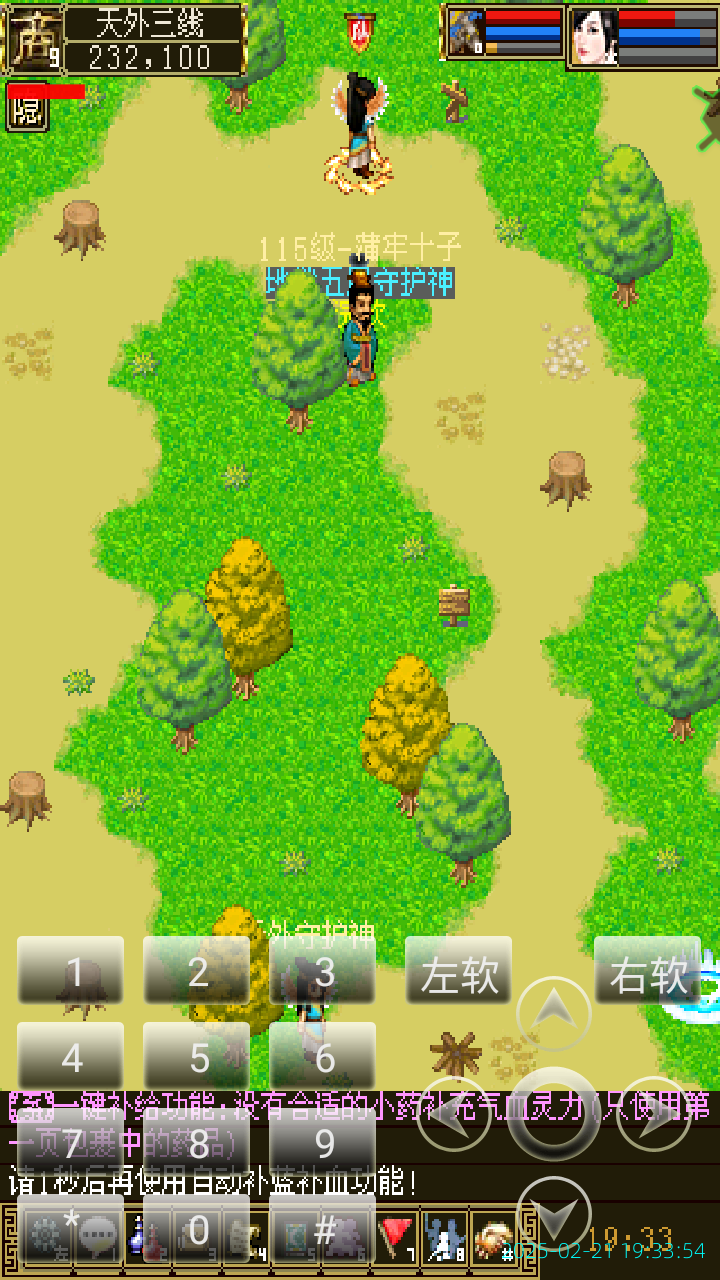Move the character down with the D-pad arrow
Screen dimensions: 720x1280
pos(554,1215)
